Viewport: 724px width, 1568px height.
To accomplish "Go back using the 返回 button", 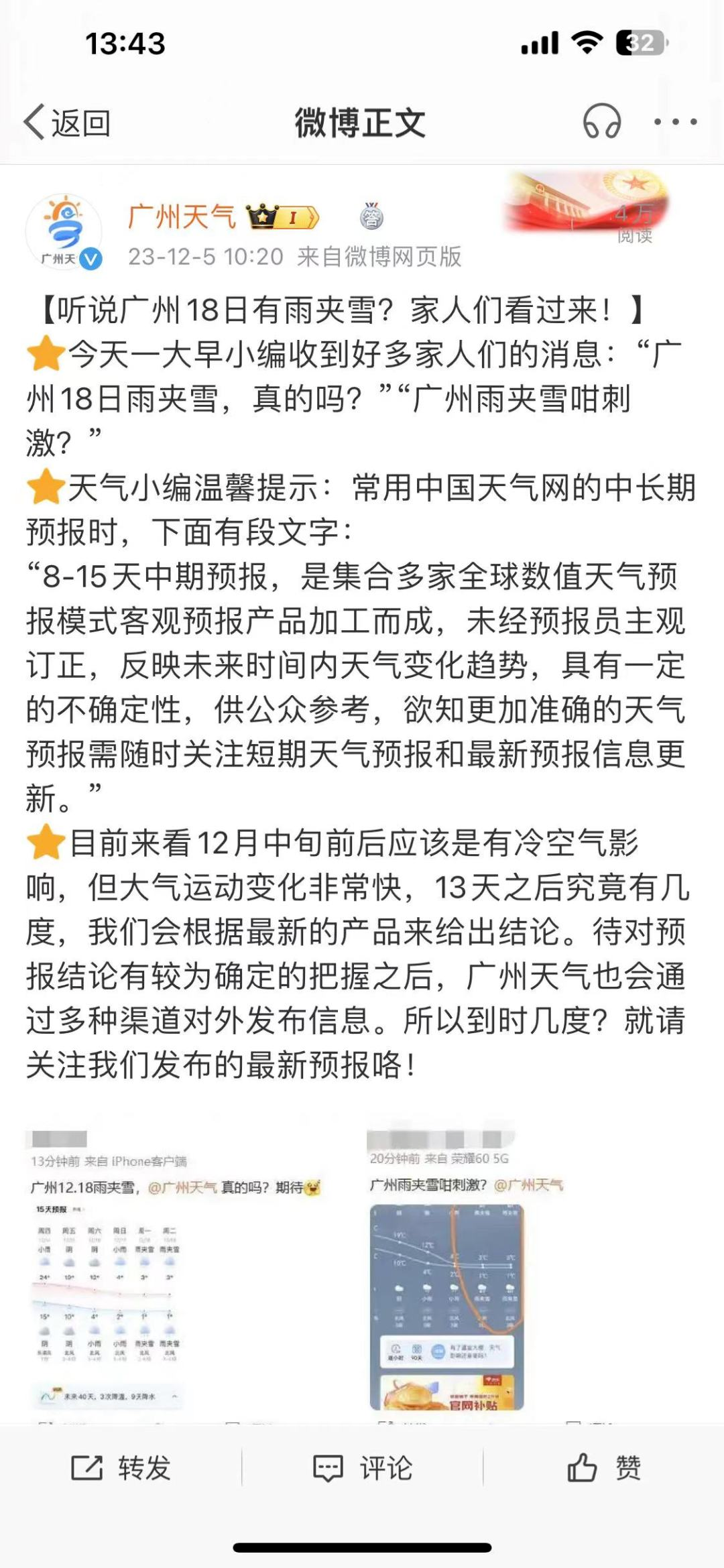I will 67,123.
